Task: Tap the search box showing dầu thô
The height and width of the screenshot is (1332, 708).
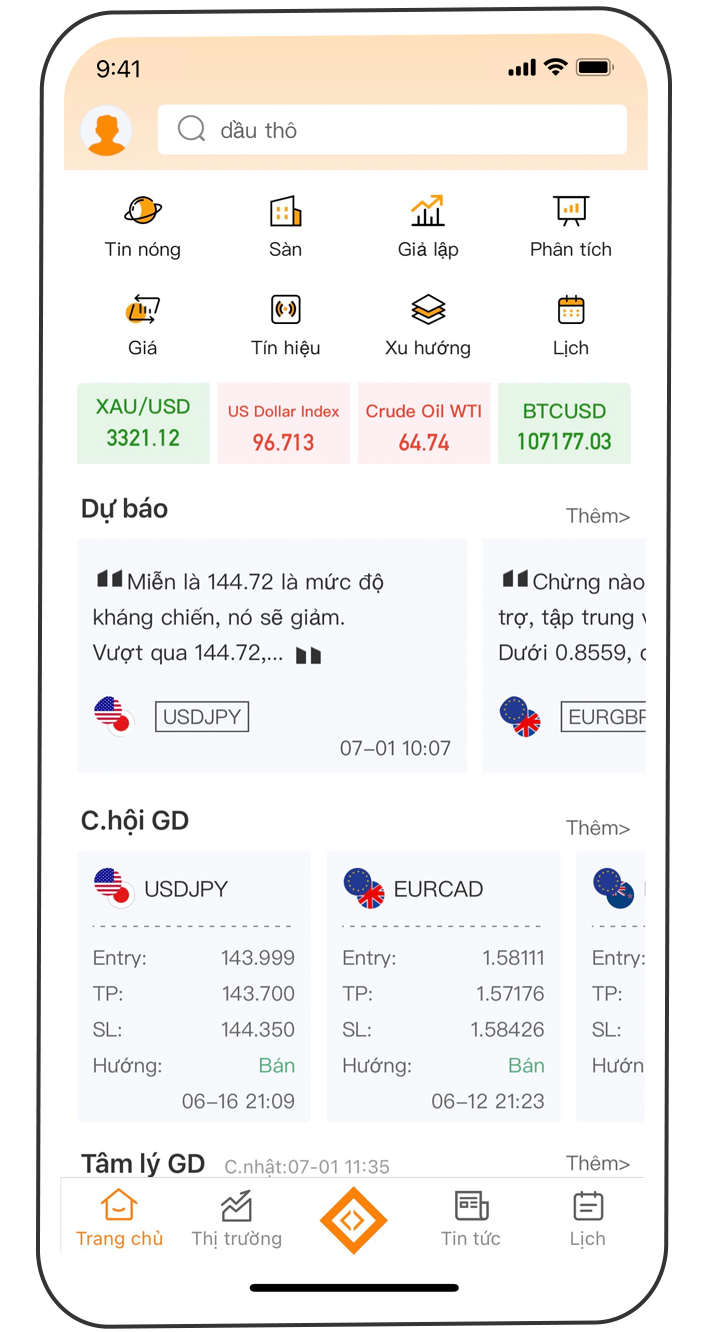Action: click(x=392, y=130)
